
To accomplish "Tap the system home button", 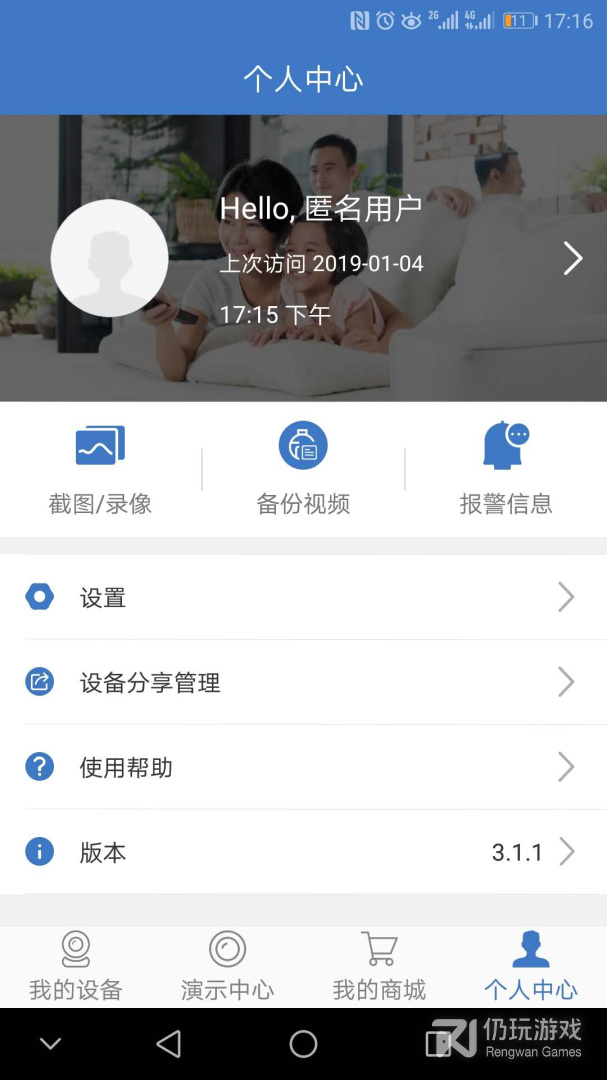I will pos(303,1044).
